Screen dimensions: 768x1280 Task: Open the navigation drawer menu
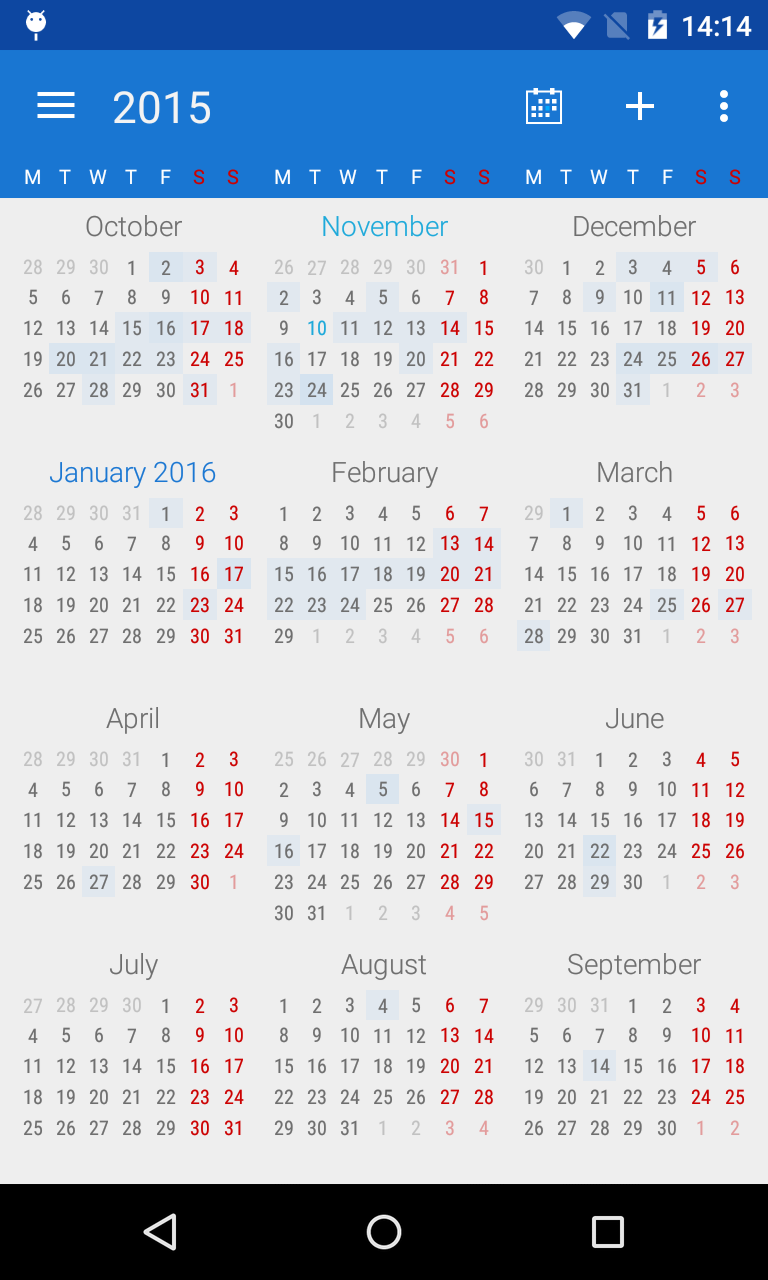coord(56,106)
